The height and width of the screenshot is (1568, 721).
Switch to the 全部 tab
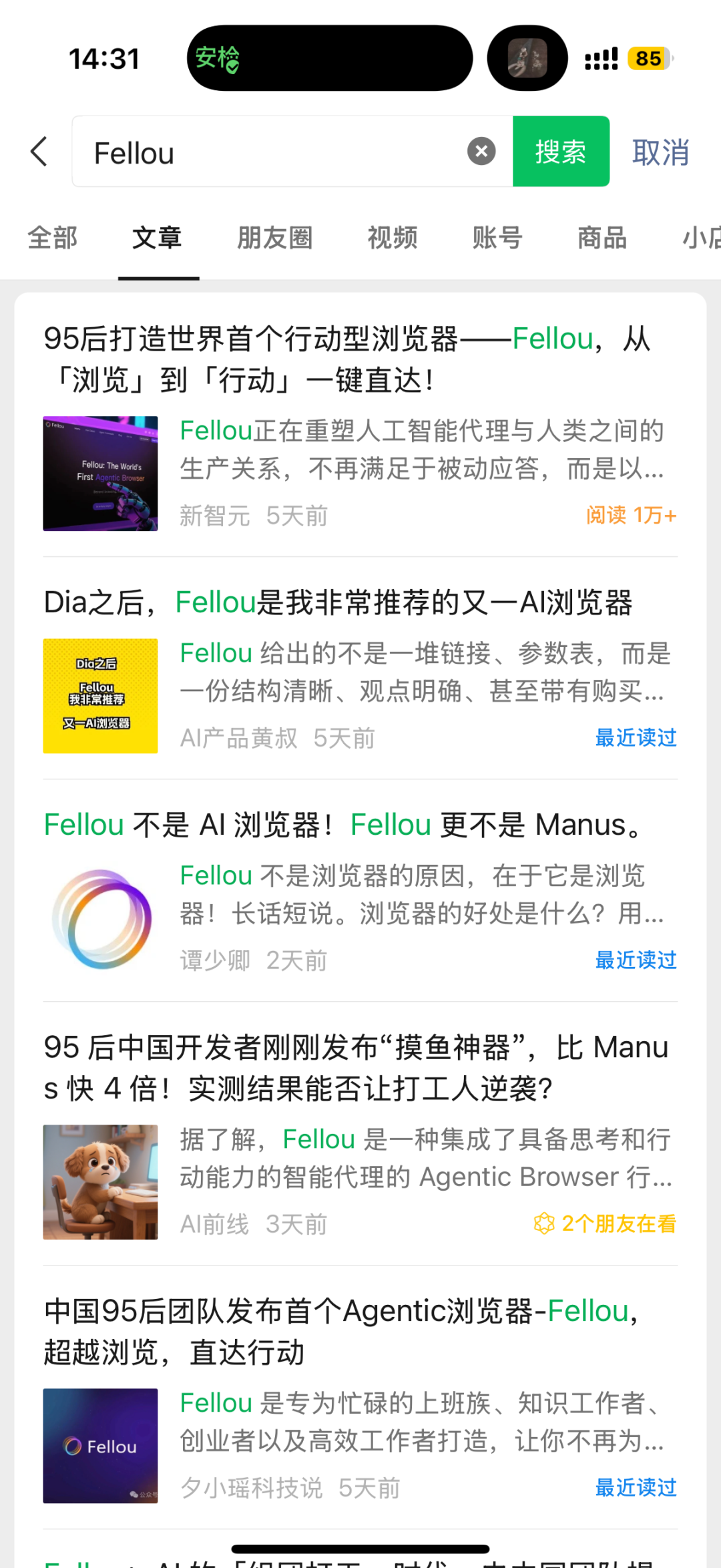(52, 238)
